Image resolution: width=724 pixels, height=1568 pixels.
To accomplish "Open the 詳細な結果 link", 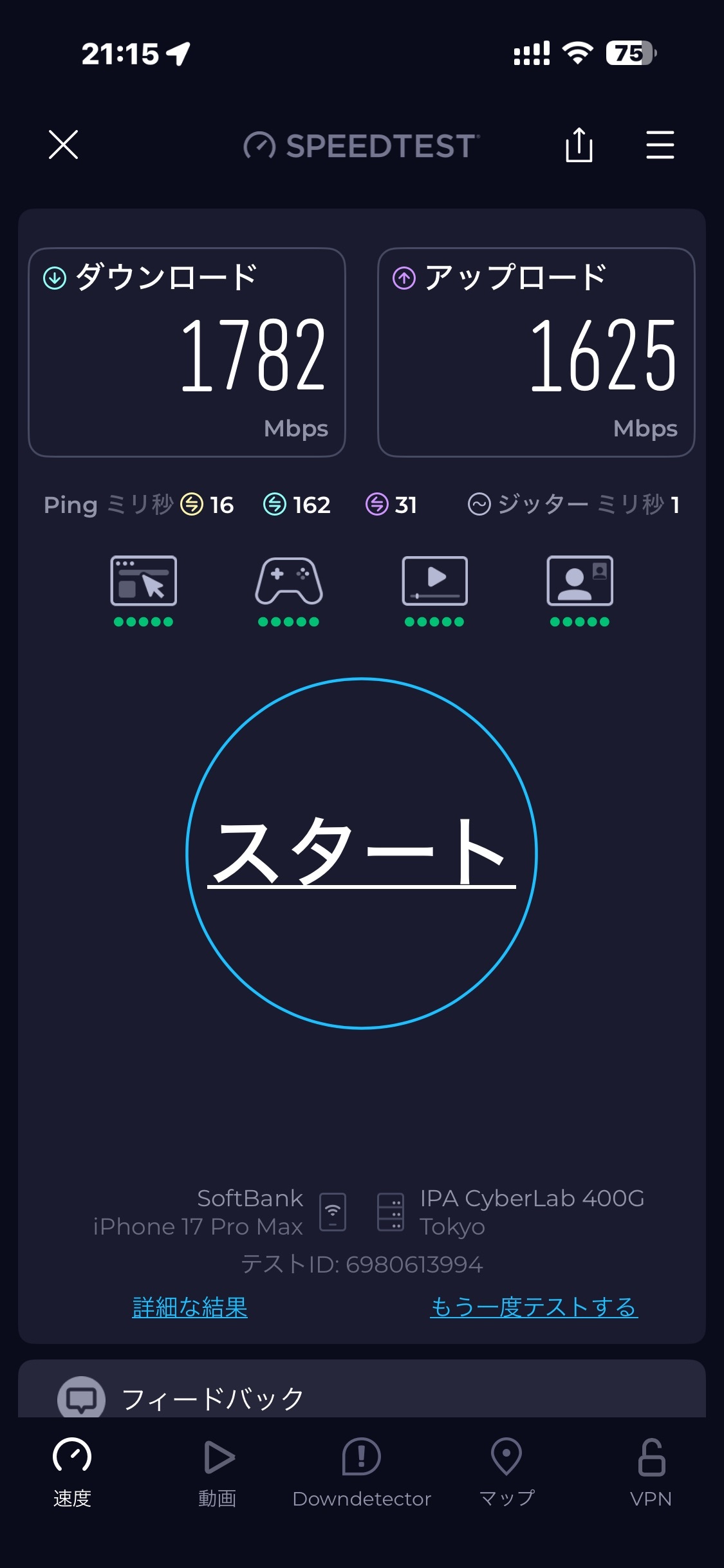I will (190, 1307).
